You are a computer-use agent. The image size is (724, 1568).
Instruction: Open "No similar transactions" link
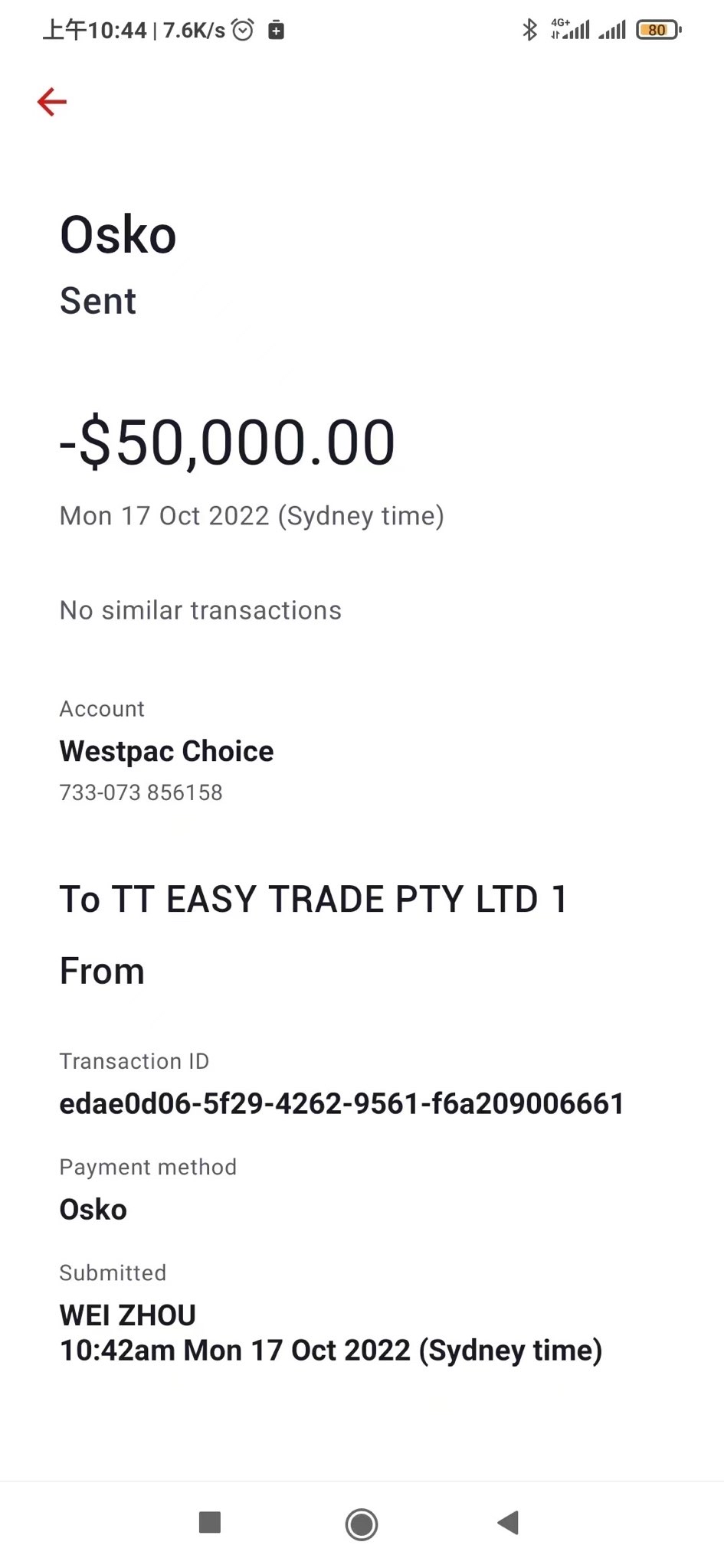pyautogui.click(x=201, y=610)
